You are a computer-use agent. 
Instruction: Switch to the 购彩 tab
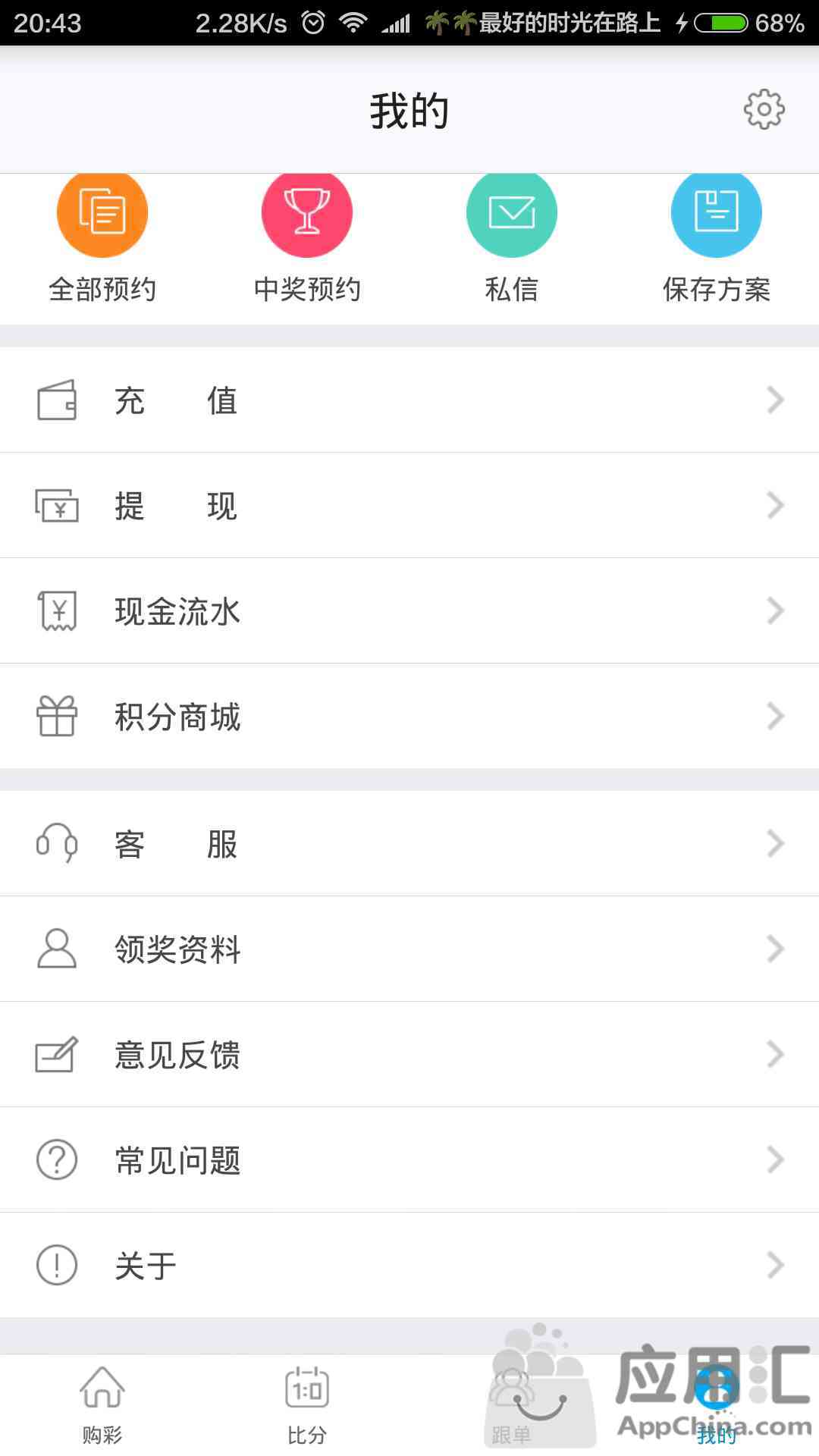tap(102, 1405)
